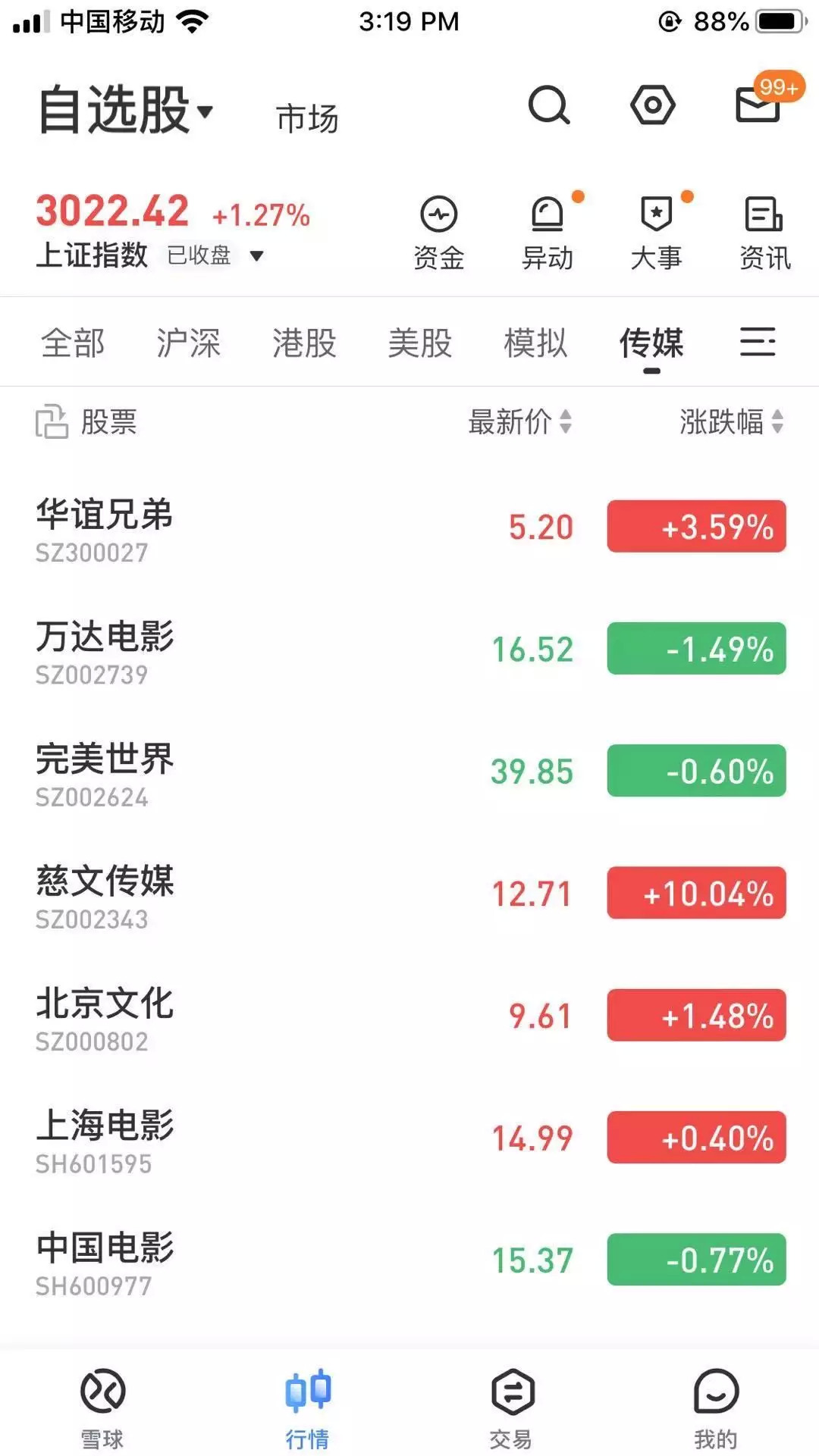Open the watchlist group management menu

pos(758,342)
